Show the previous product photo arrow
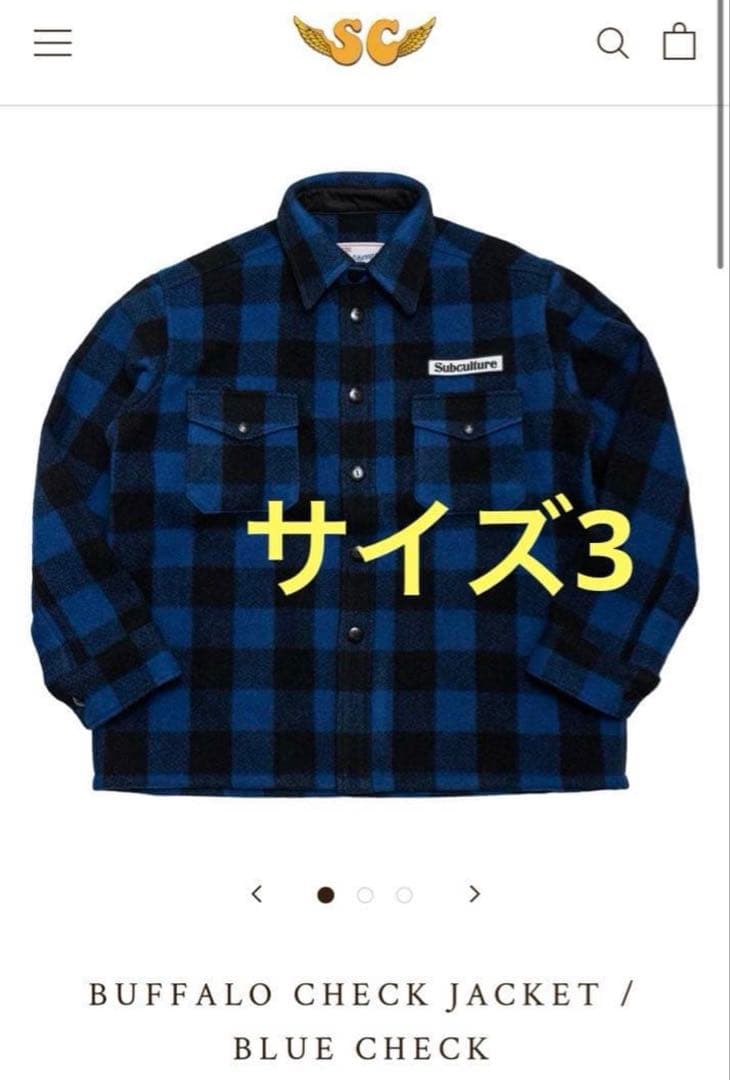 [x=257, y=894]
